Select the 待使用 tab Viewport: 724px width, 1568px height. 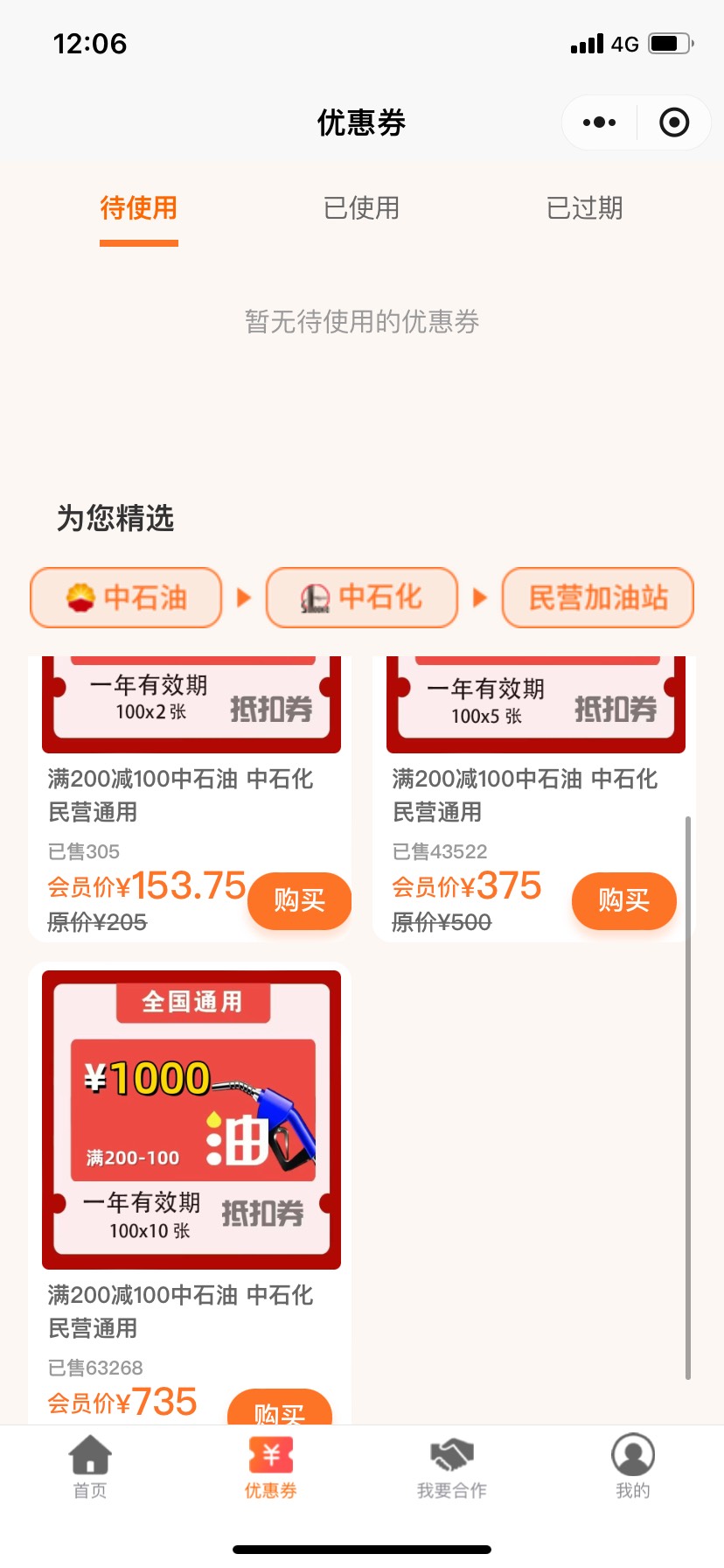coord(138,208)
